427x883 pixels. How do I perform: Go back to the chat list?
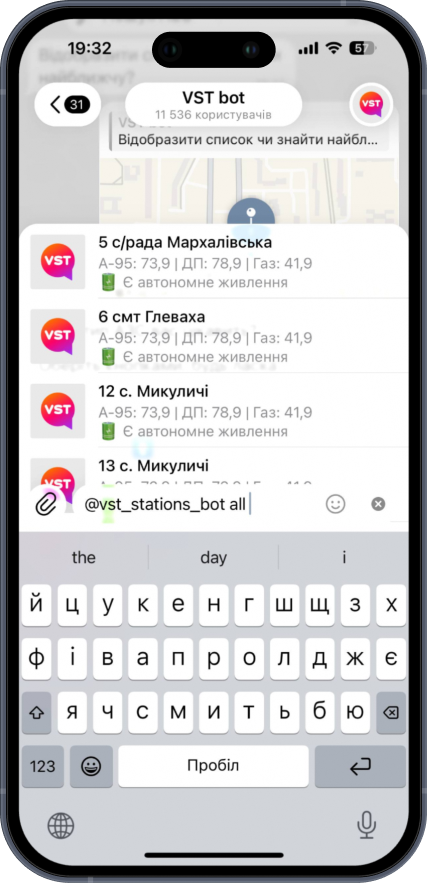(68, 105)
